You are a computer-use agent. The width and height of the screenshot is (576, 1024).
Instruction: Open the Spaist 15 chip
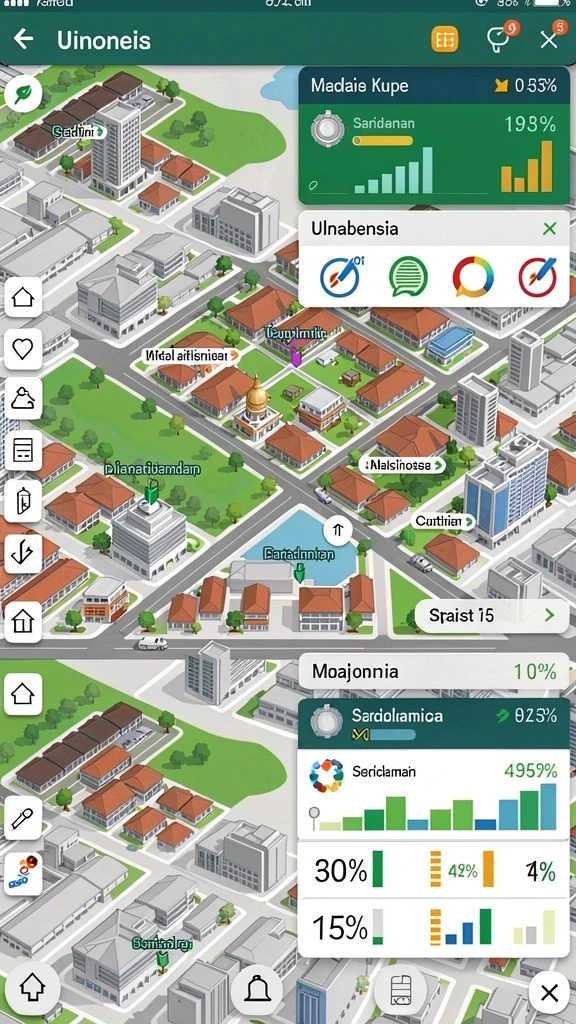click(491, 615)
